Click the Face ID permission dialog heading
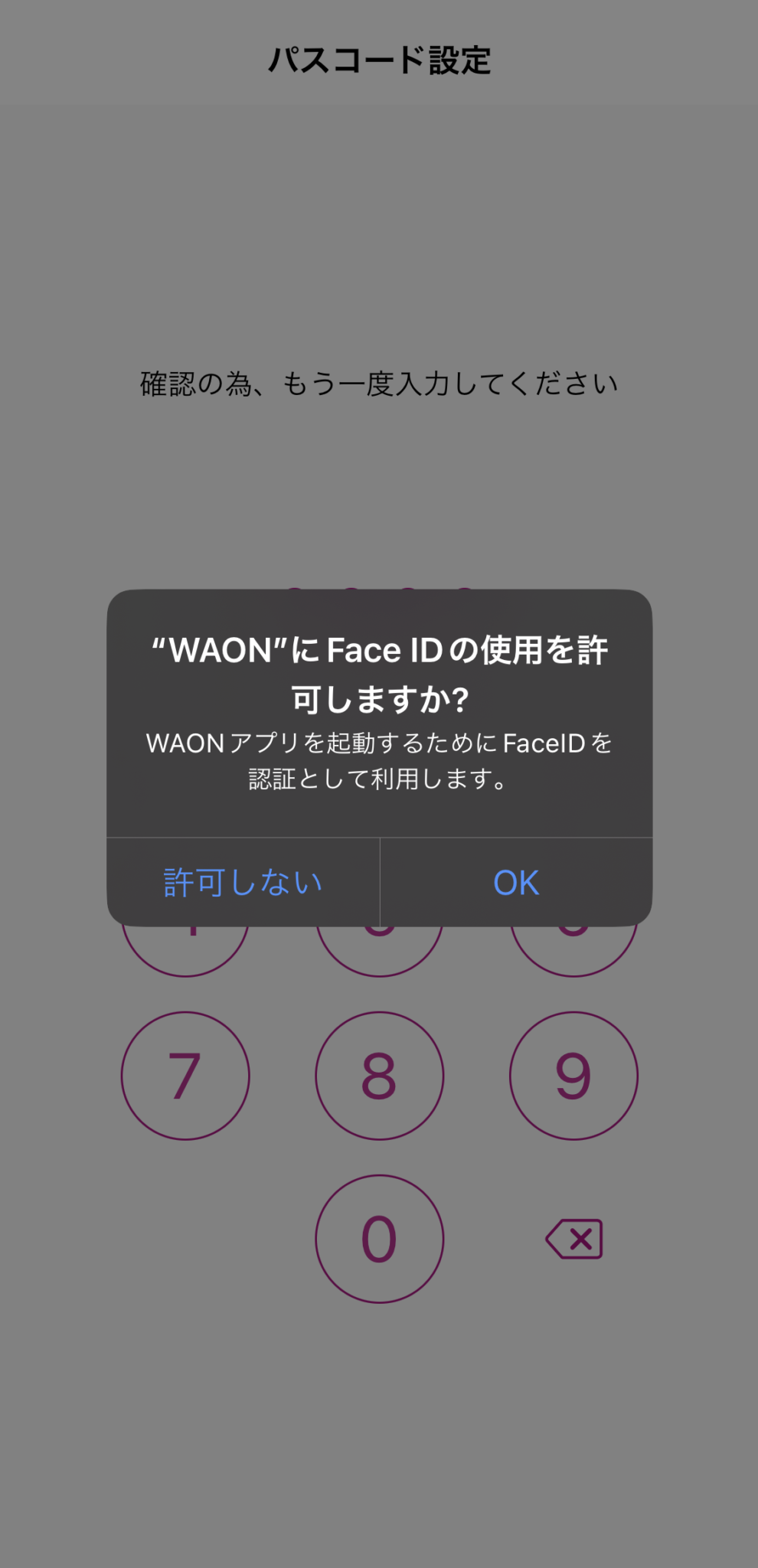758x1568 pixels. point(378,674)
